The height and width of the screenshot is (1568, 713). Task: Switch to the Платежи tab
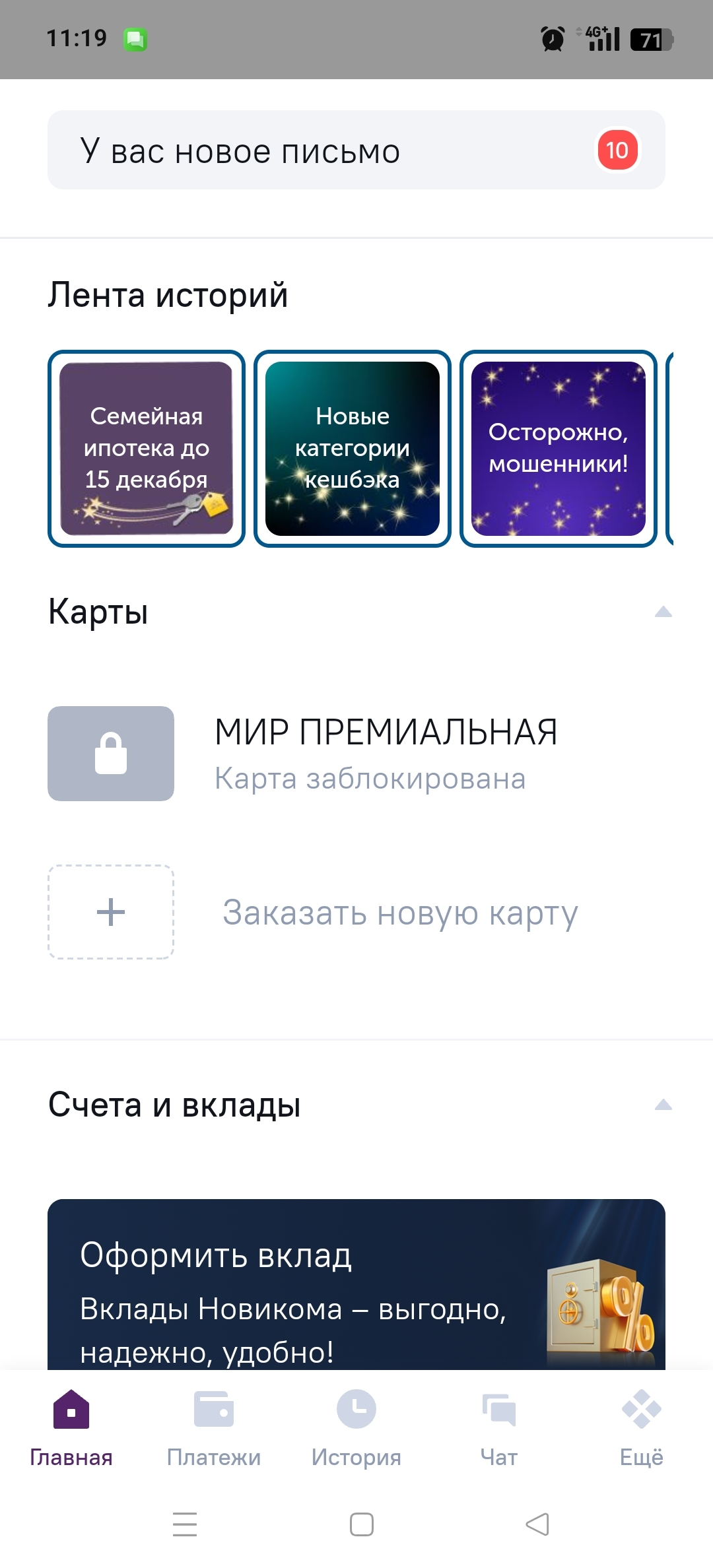point(214,1424)
